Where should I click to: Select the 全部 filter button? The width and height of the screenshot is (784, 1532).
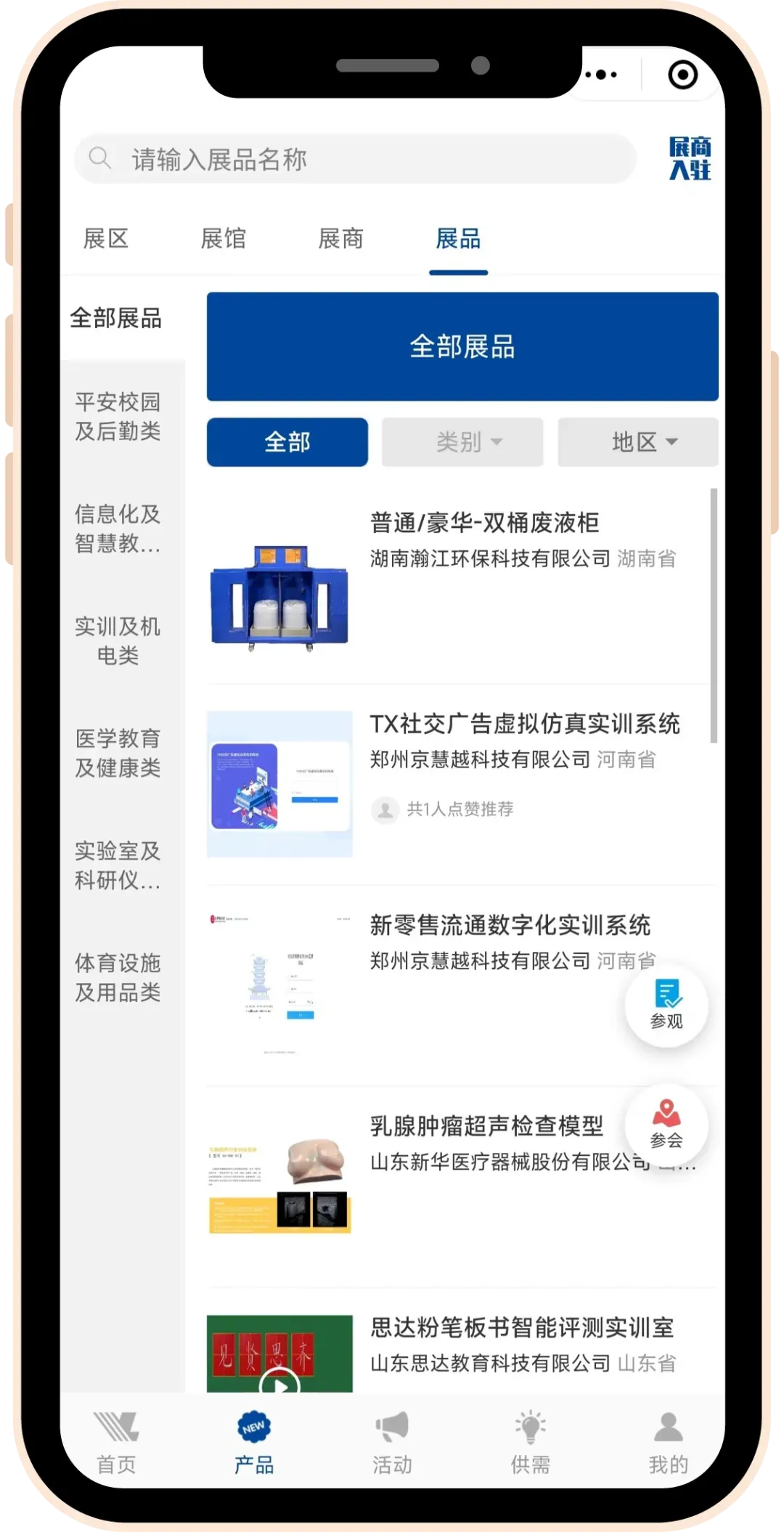click(287, 441)
